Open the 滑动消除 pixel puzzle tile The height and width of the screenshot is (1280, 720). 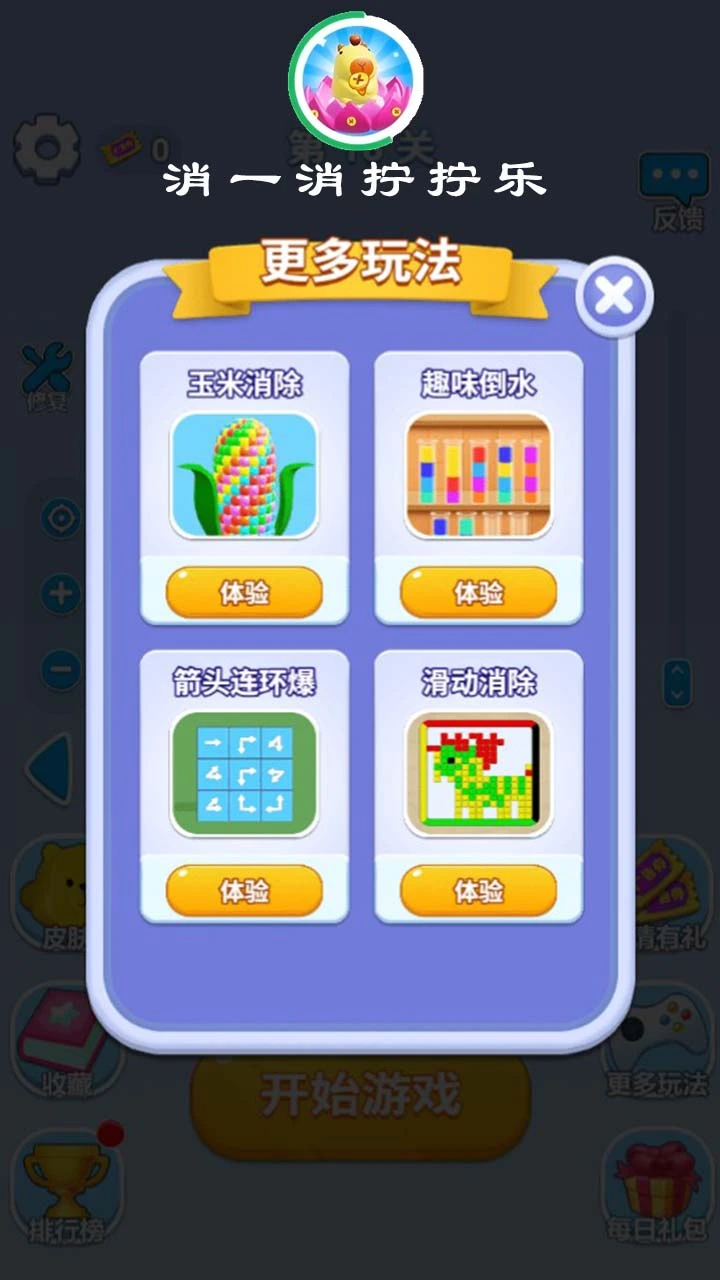coord(478,773)
